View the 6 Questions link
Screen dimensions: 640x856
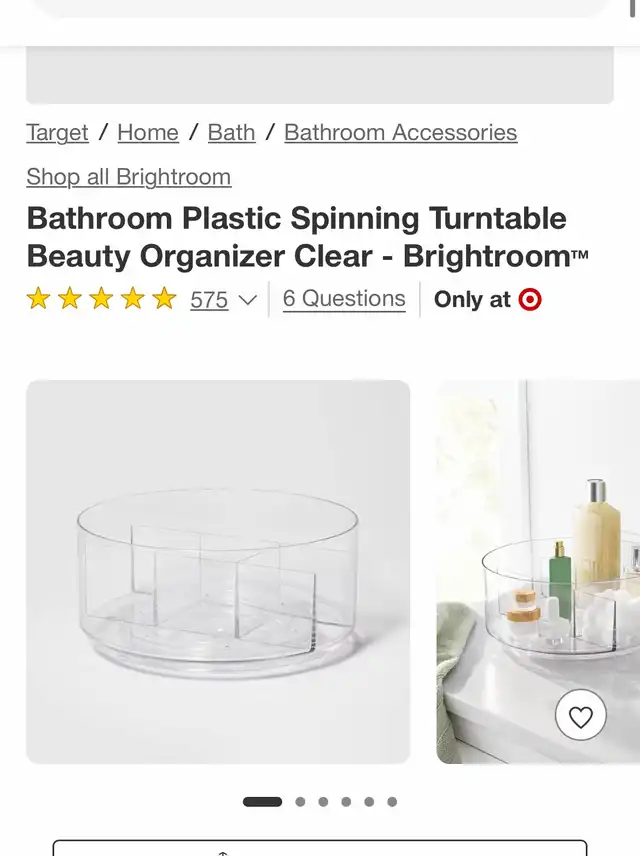point(344,298)
